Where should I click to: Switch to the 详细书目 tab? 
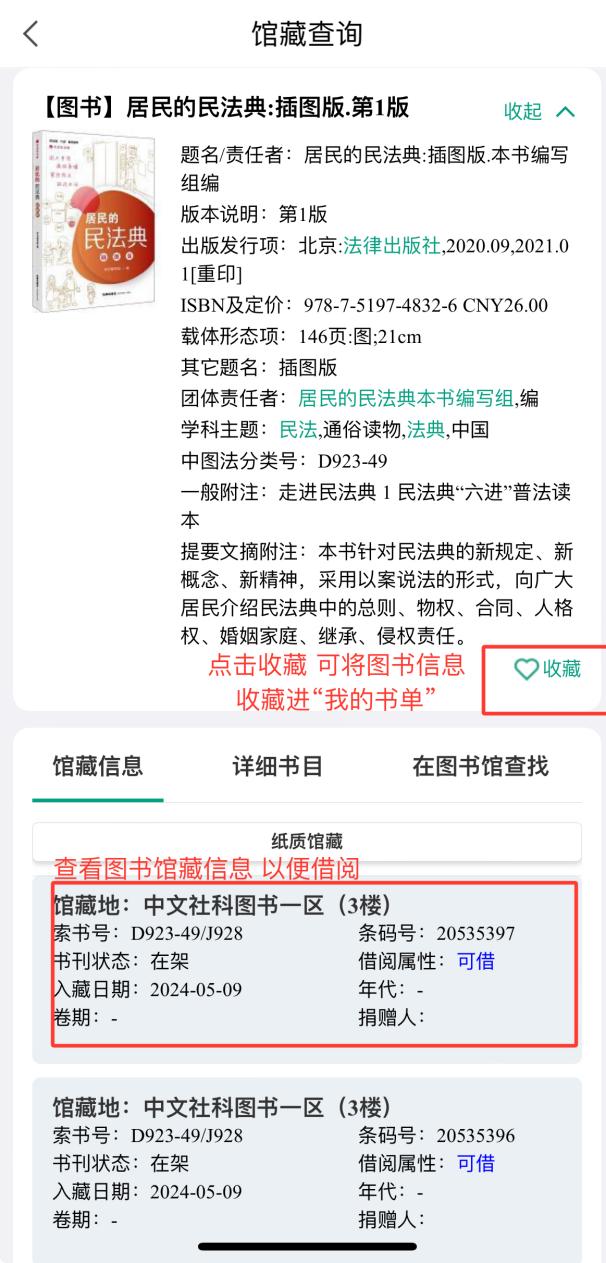277,767
